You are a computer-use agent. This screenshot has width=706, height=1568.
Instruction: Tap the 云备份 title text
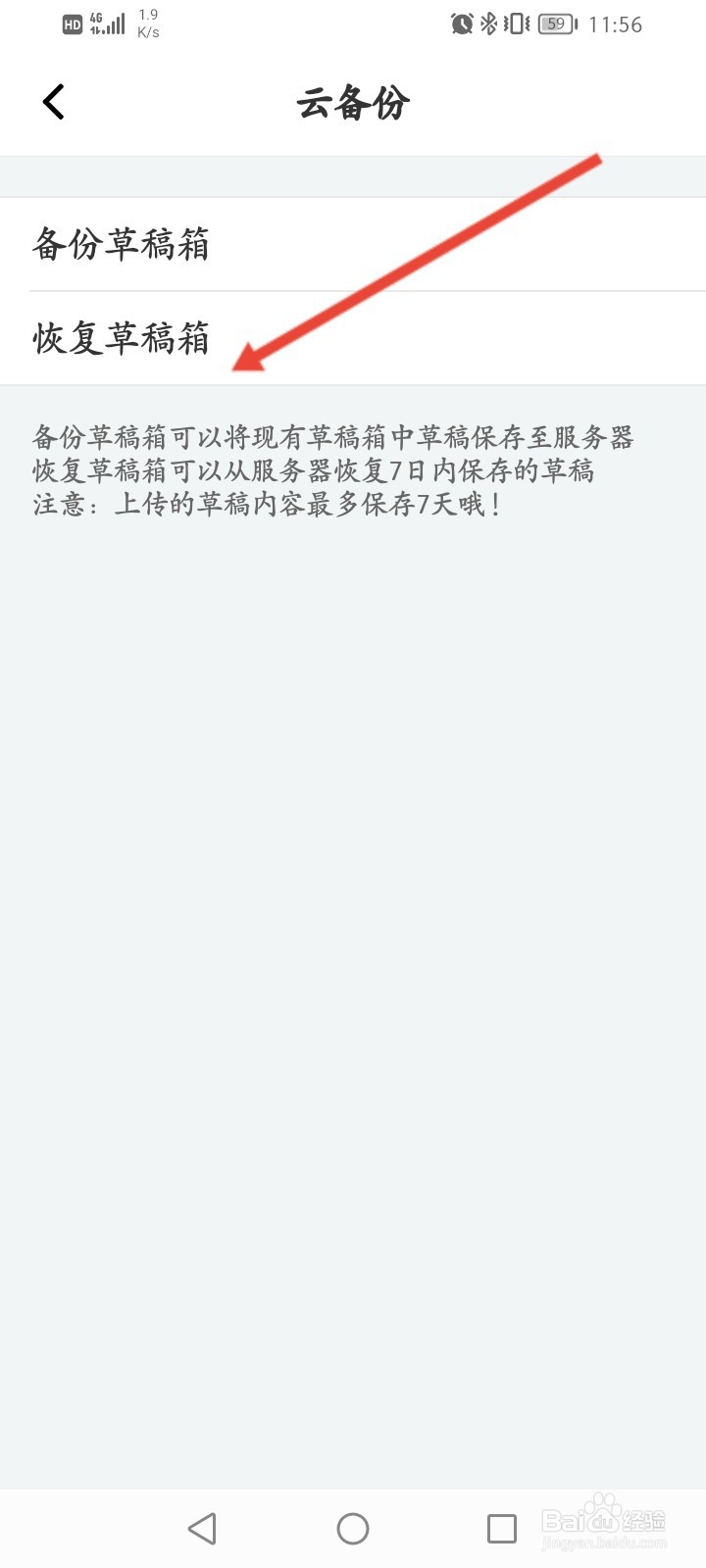pos(353,101)
